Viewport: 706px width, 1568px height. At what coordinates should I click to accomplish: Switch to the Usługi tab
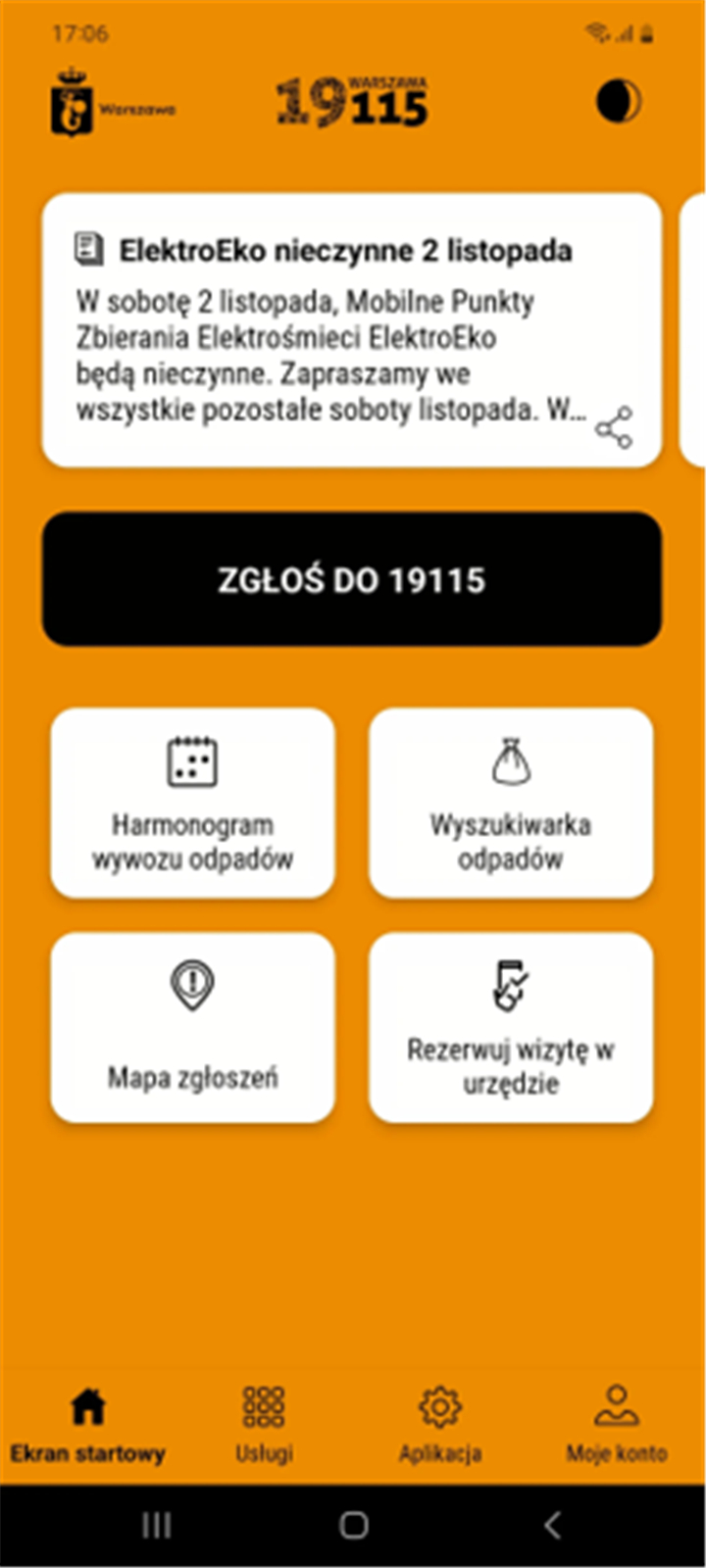click(264, 1426)
